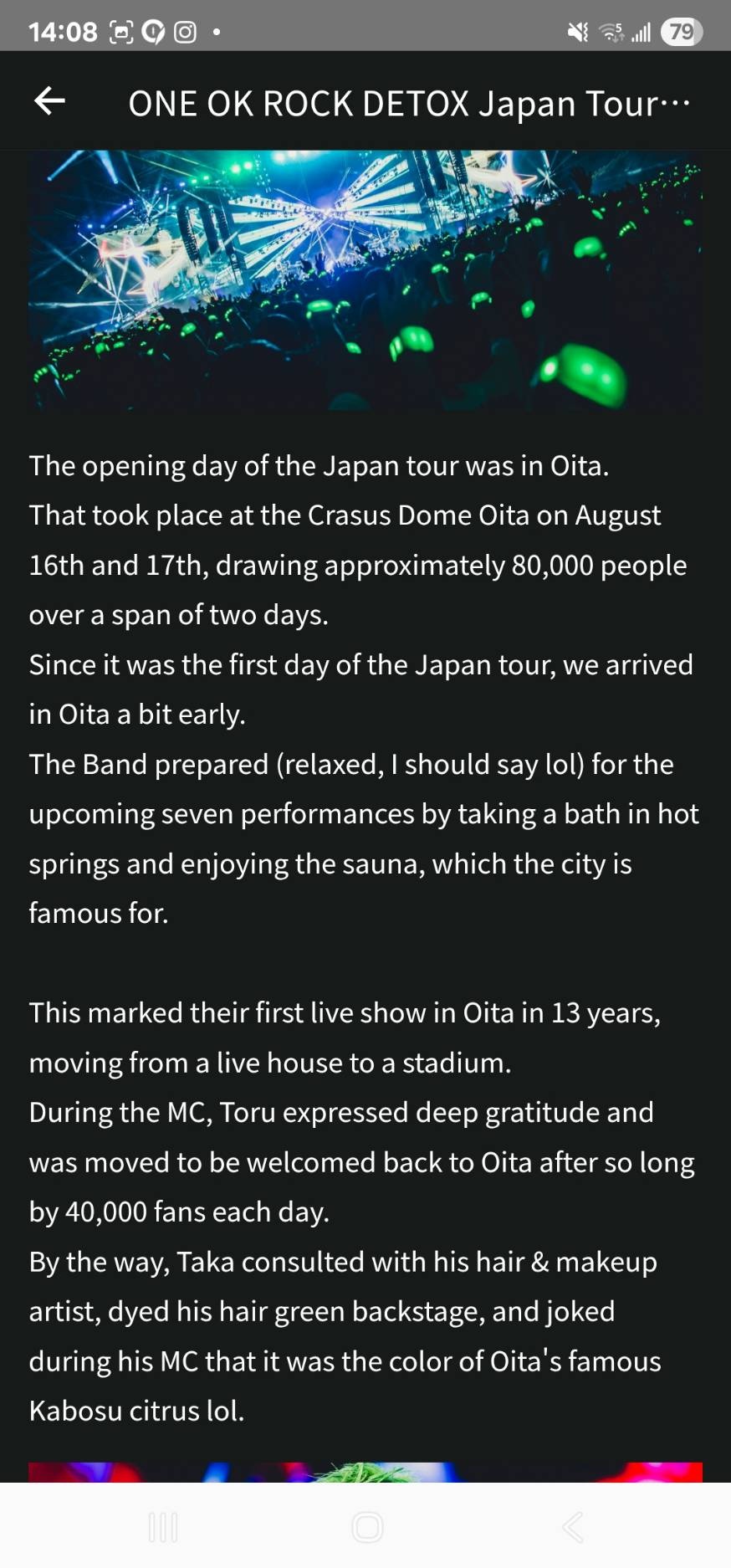This screenshot has width=731, height=1568.
Task: Open the recent apps view
Action: pos(163,1527)
